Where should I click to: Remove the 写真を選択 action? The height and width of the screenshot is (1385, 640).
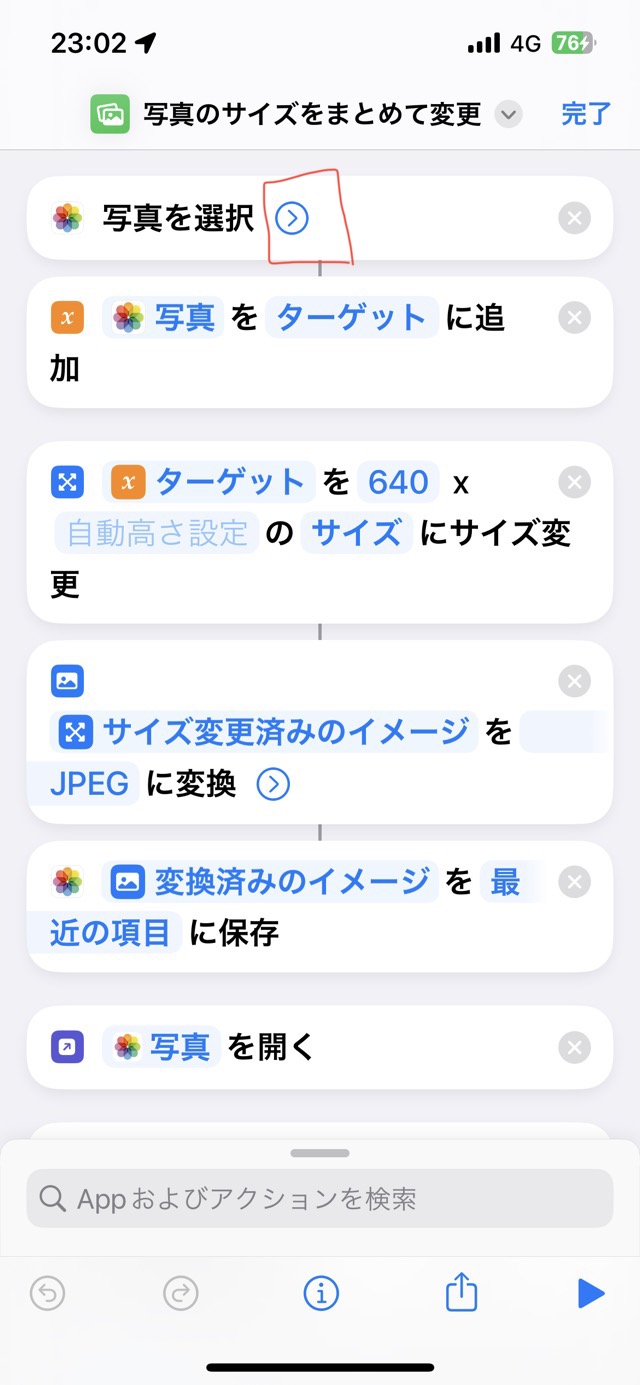pos(574,218)
